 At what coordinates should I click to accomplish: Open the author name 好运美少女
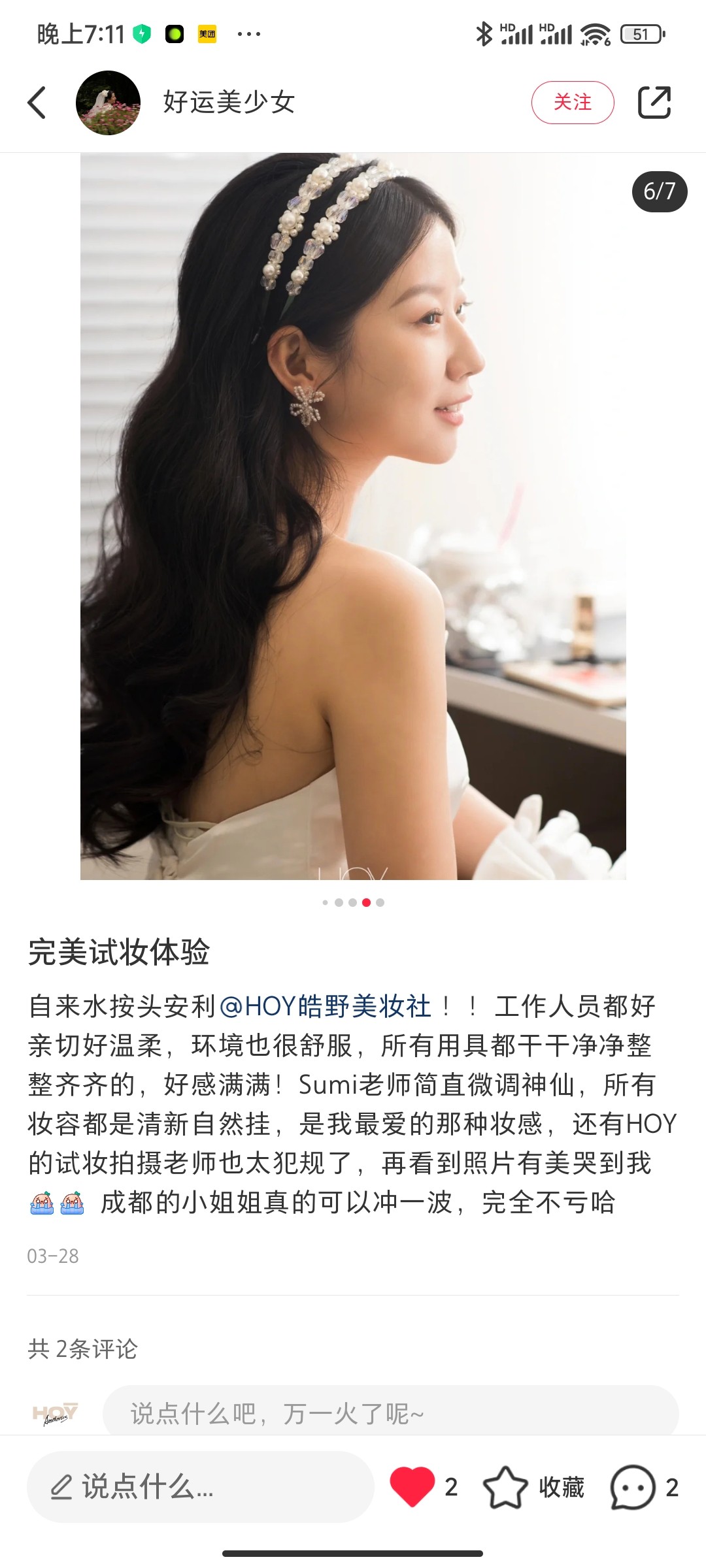[x=229, y=103]
